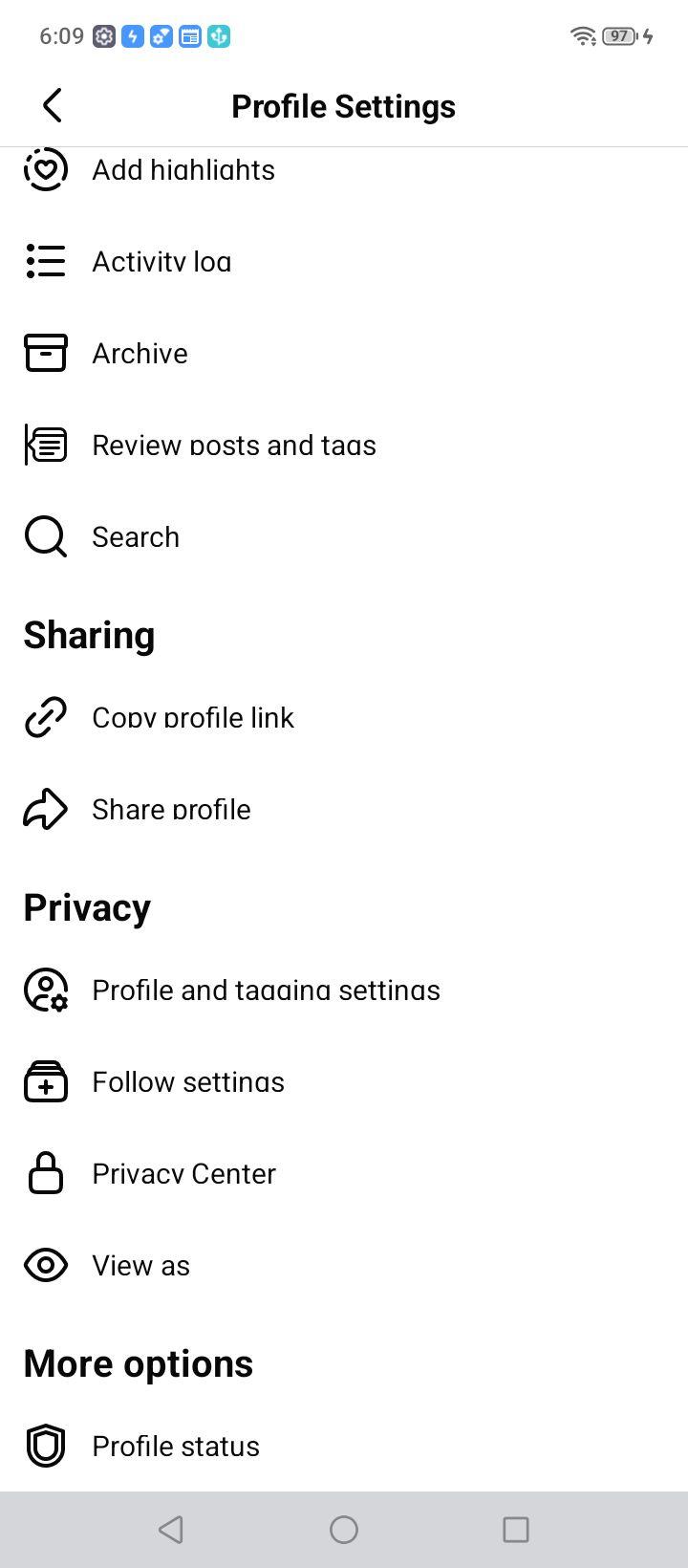
Task: Select Share profile
Action: [344, 809]
